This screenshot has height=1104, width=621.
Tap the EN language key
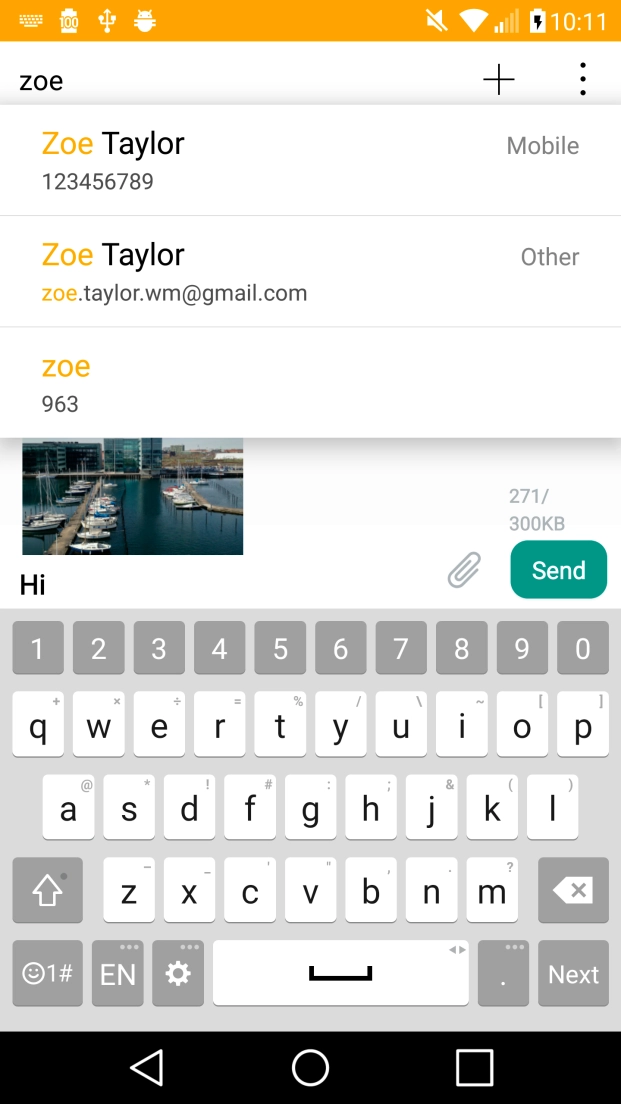click(x=118, y=973)
